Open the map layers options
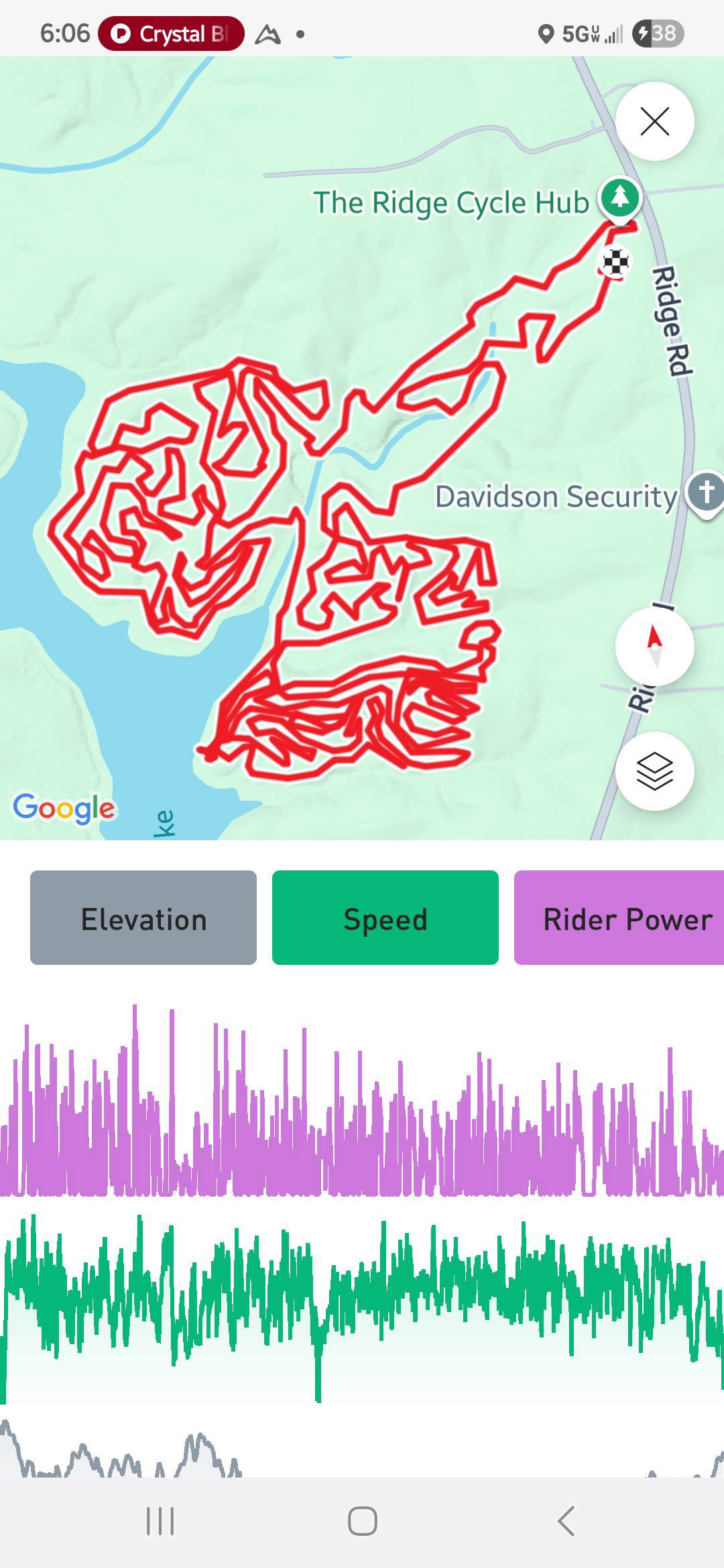This screenshot has height=1568, width=724. (x=654, y=771)
